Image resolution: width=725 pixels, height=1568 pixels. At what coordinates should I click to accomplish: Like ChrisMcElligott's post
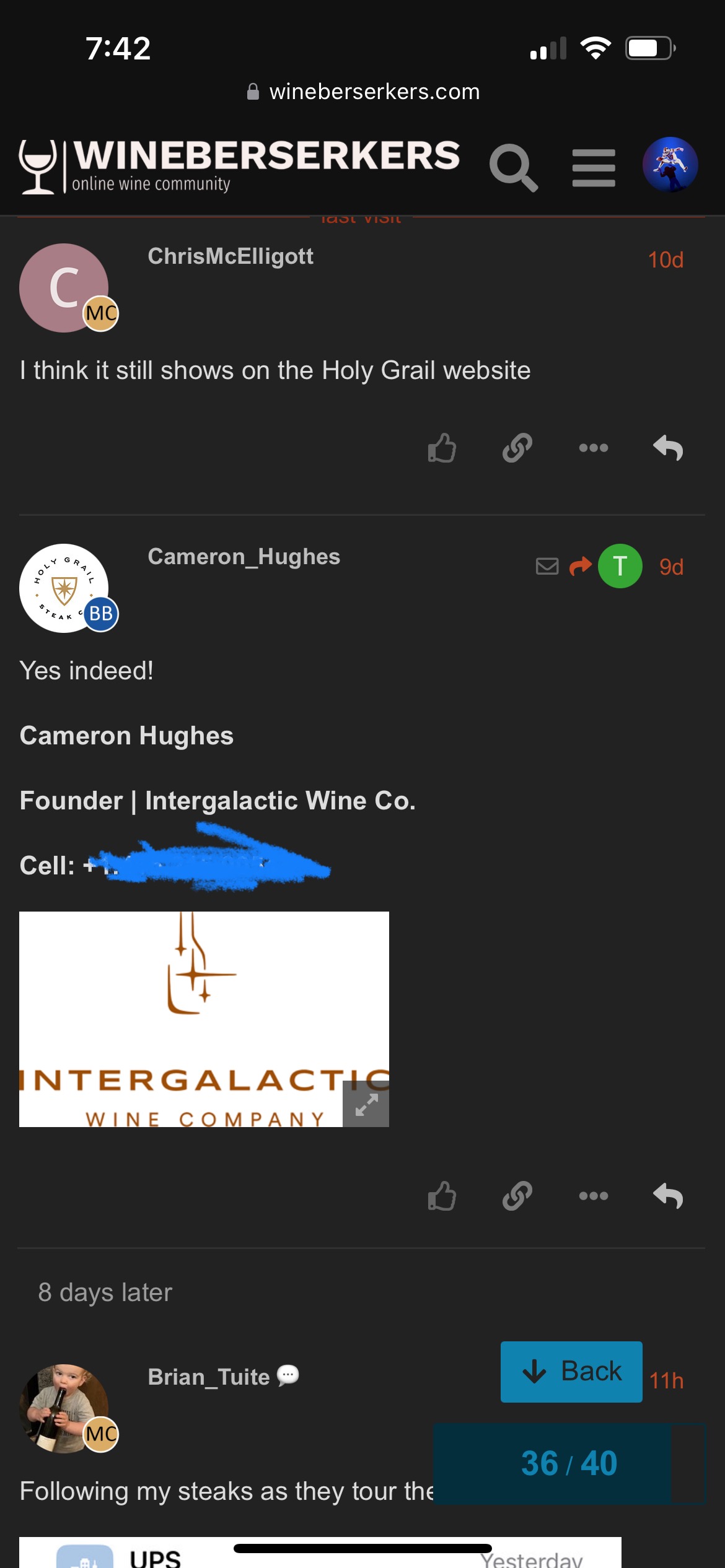coord(442,448)
